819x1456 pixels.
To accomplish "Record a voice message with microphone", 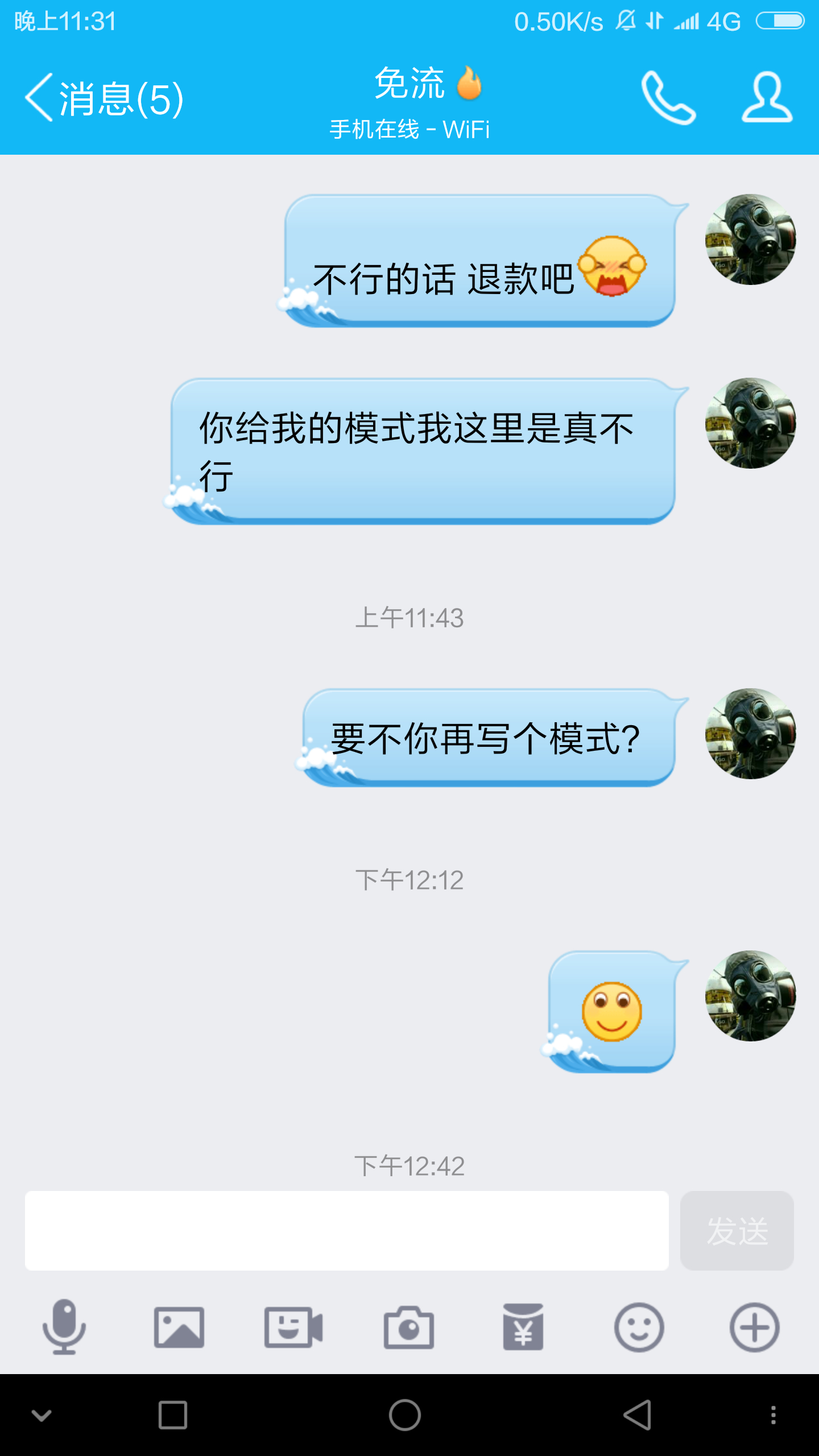I will click(x=64, y=1327).
